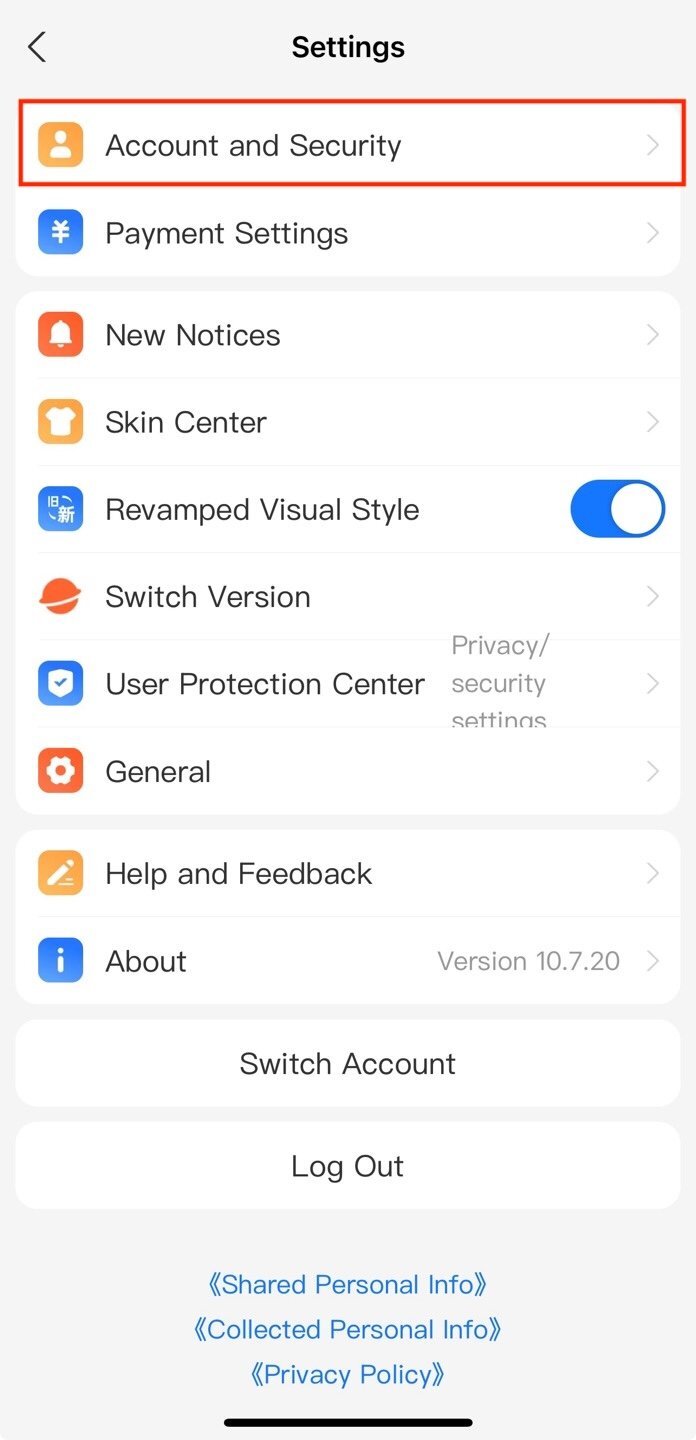Open Switch Version option
This screenshot has height=1440, width=696.
point(348,597)
